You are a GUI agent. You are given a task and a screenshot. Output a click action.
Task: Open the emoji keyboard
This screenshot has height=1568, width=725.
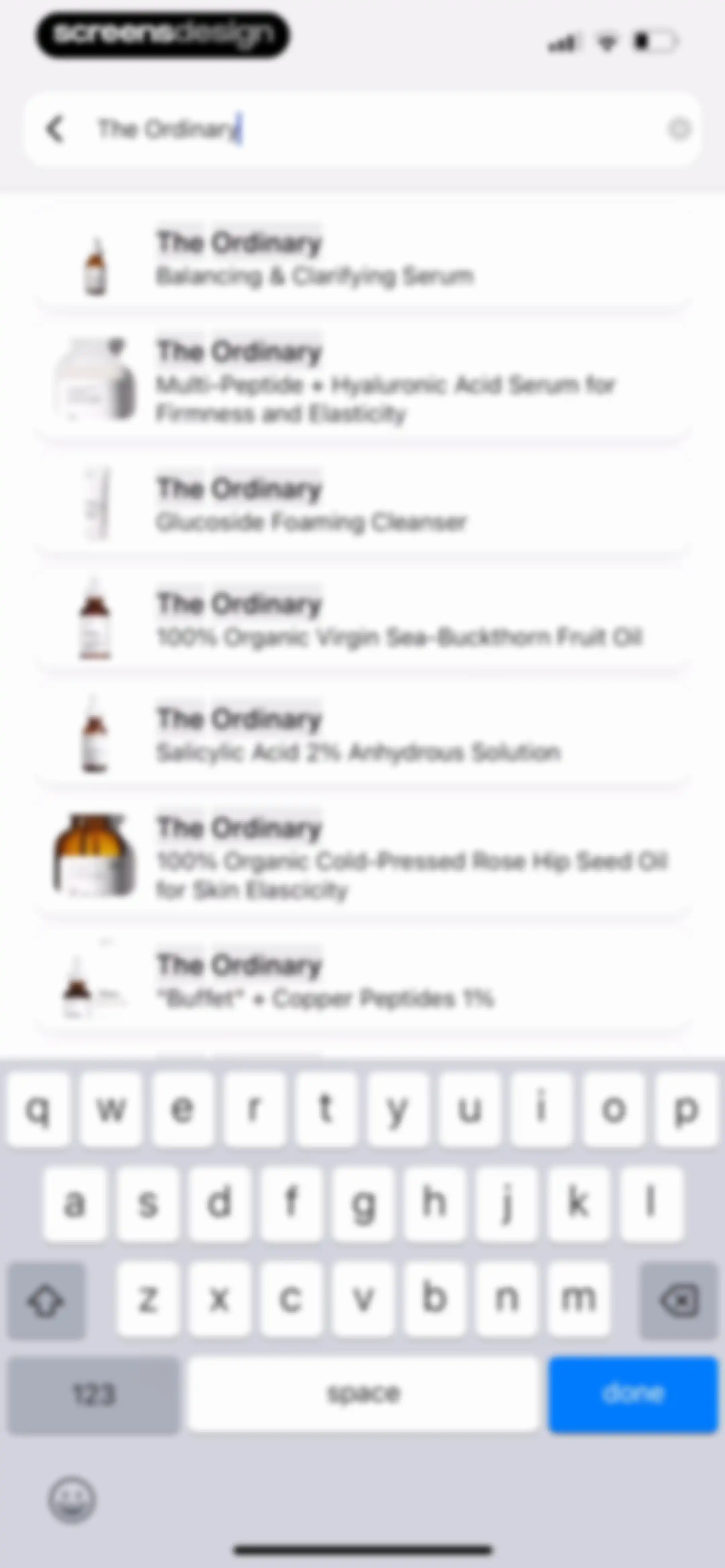click(x=72, y=1498)
